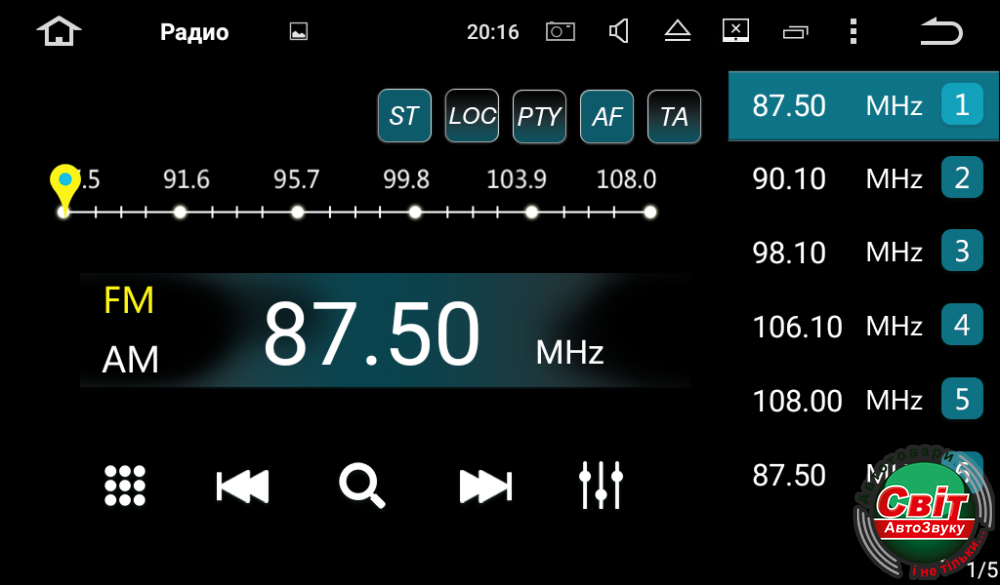The width and height of the screenshot is (1000, 585).
Task: Switch to the AM band
Action: click(130, 360)
